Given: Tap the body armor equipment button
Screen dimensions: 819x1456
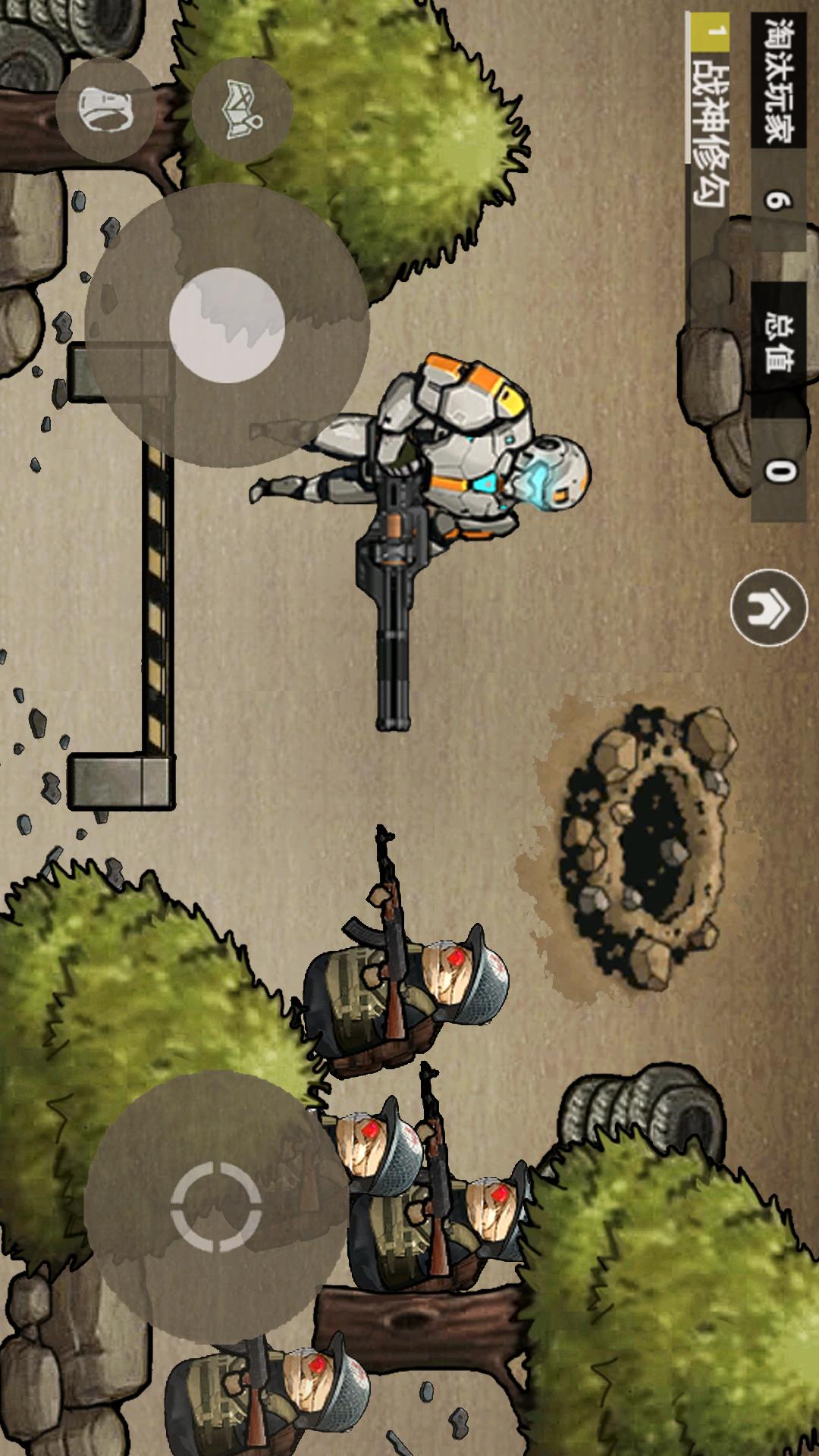Looking at the screenshot, I should pyautogui.click(x=242, y=110).
